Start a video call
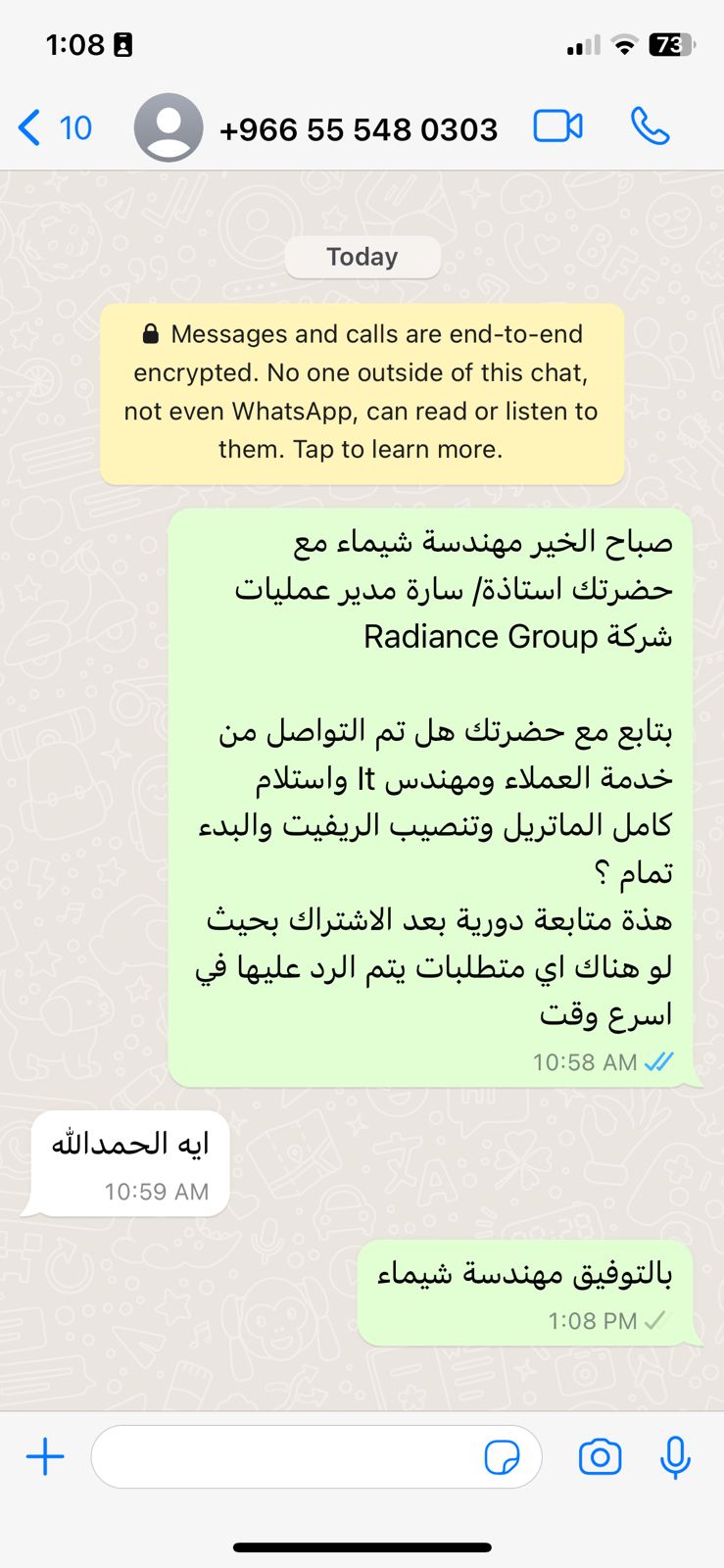724x1568 pixels. 558,126
